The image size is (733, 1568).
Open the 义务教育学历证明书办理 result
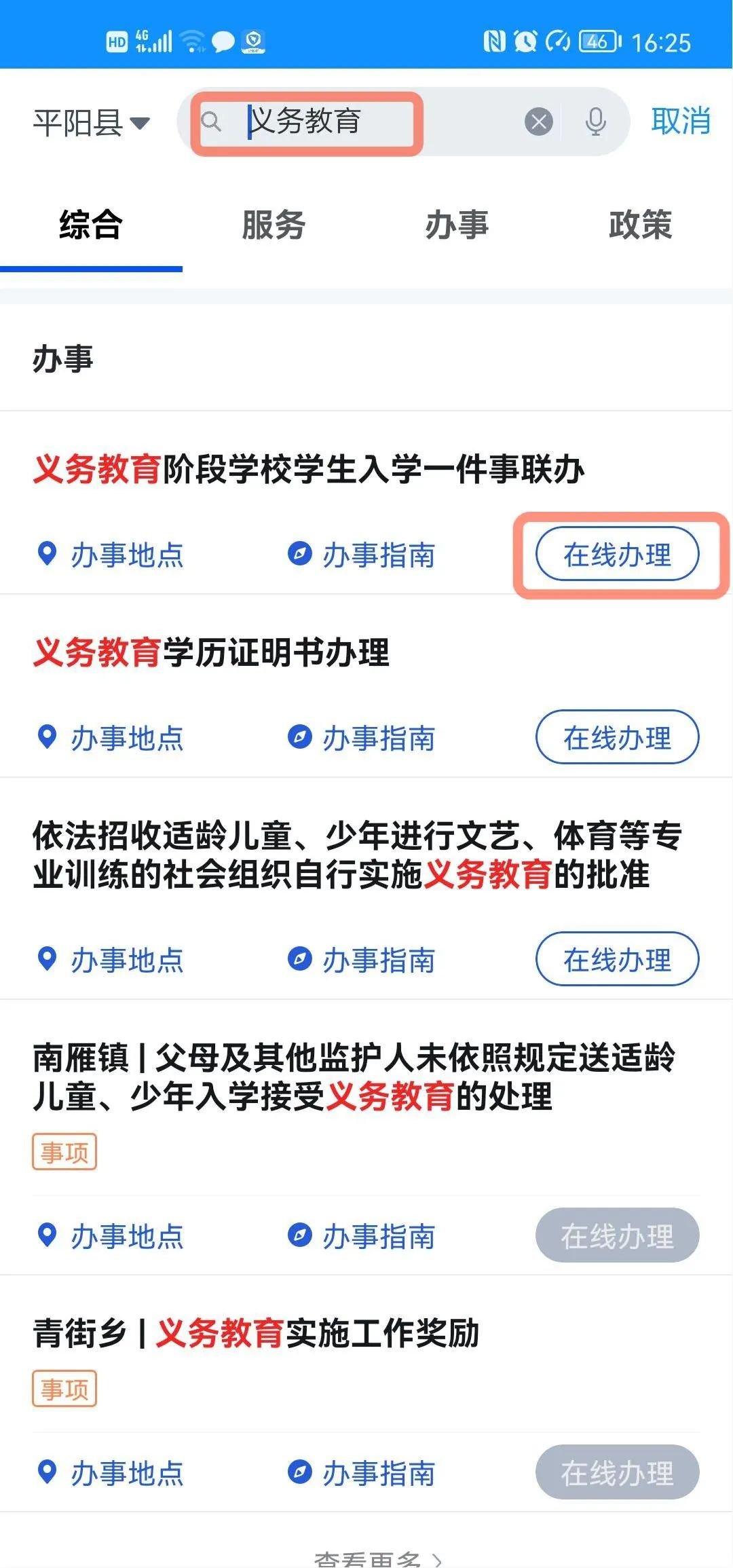(212, 653)
